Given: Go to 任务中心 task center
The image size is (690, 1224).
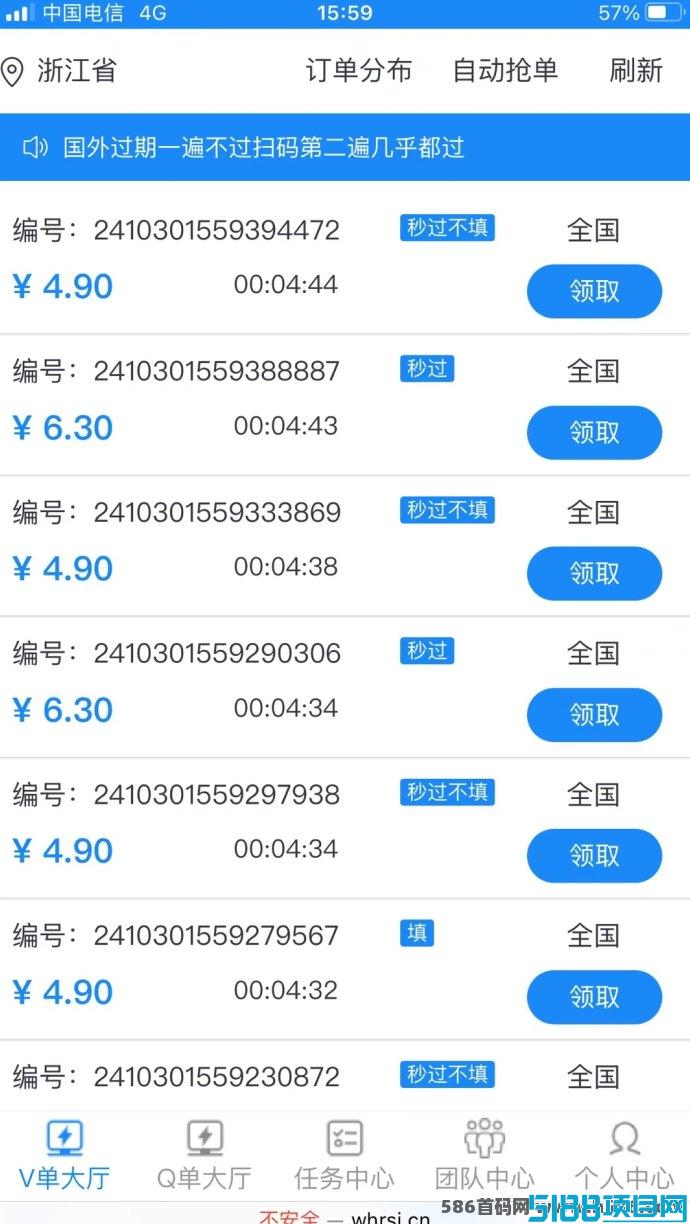Looking at the screenshot, I should tap(344, 1156).
